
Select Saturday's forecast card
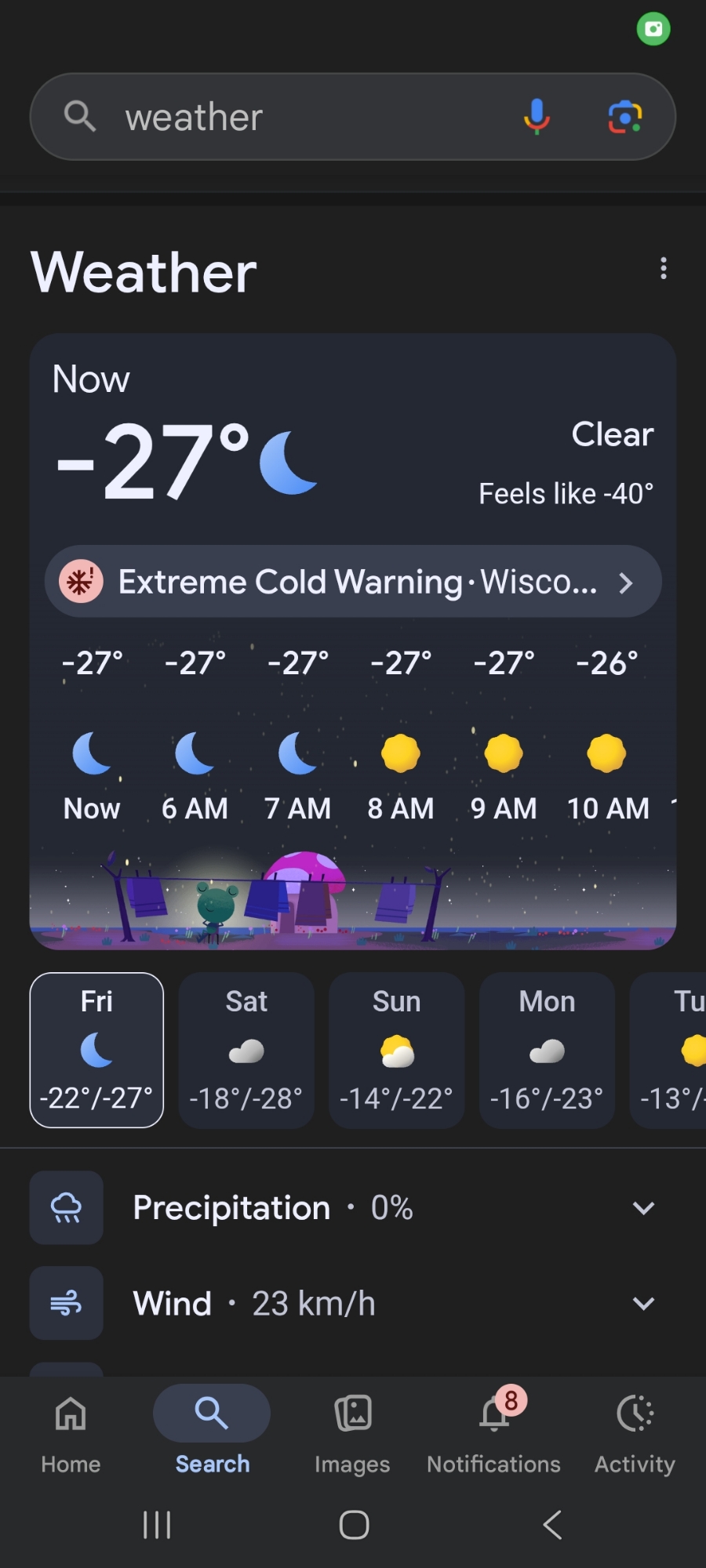246,1049
